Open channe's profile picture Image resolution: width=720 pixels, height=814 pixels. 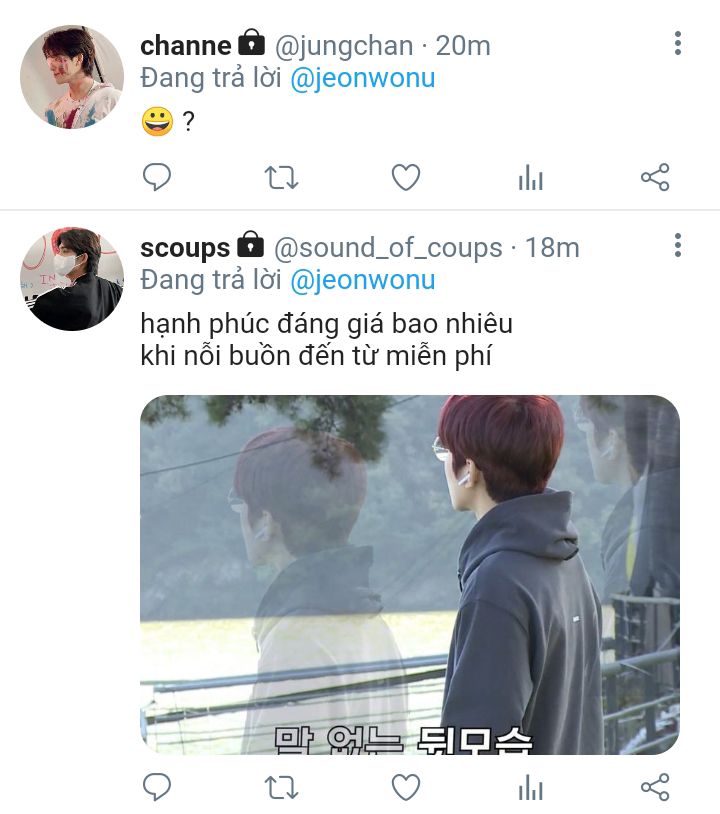[x=72, y=77]
